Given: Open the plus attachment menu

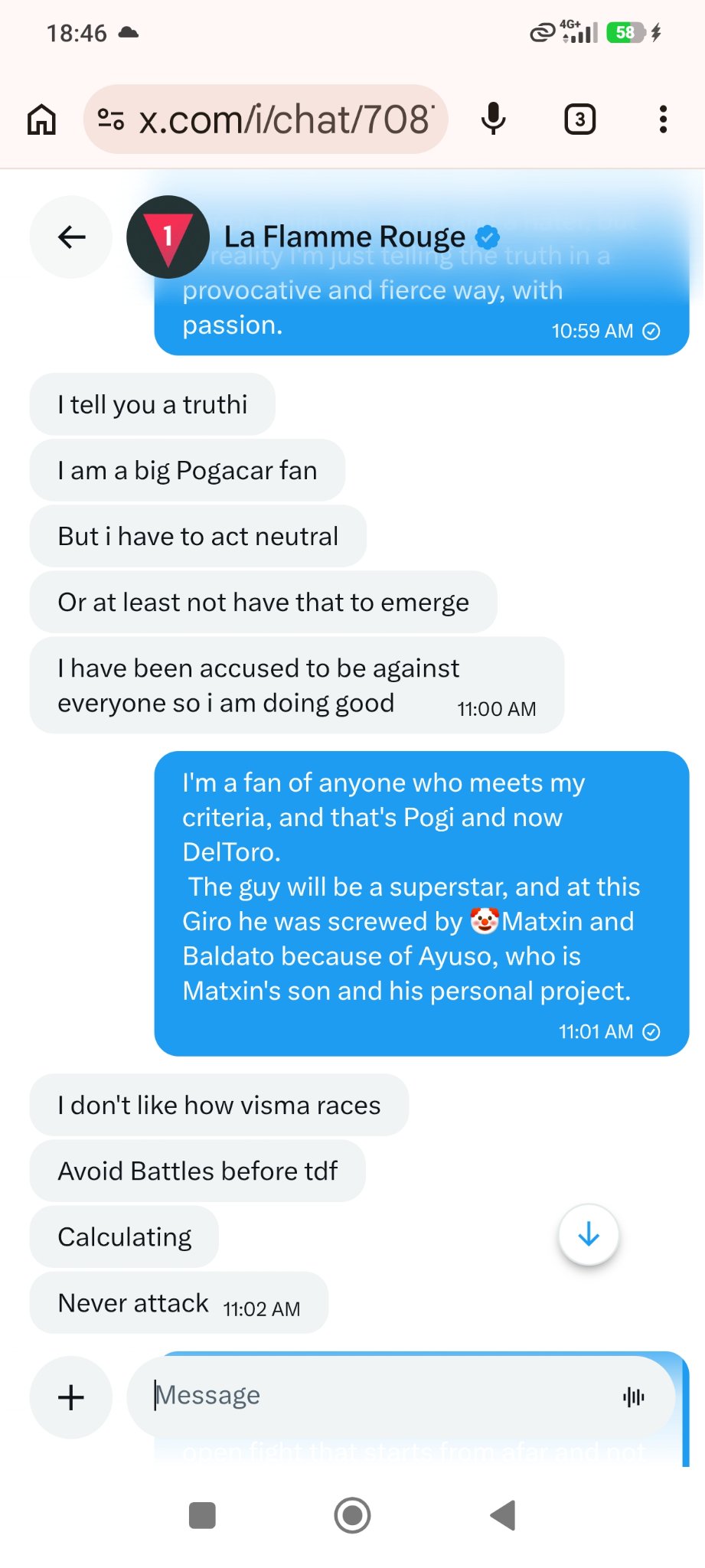Looking at the screenshot, I should tap(71, 1397).
